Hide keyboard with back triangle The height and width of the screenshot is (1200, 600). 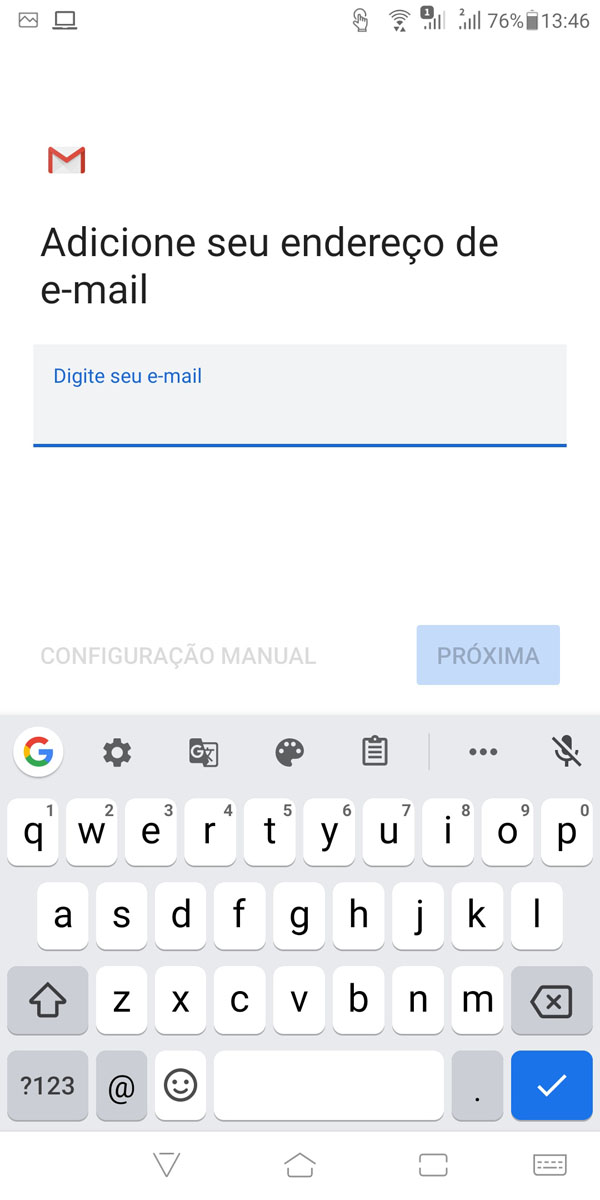(167, 1164)
